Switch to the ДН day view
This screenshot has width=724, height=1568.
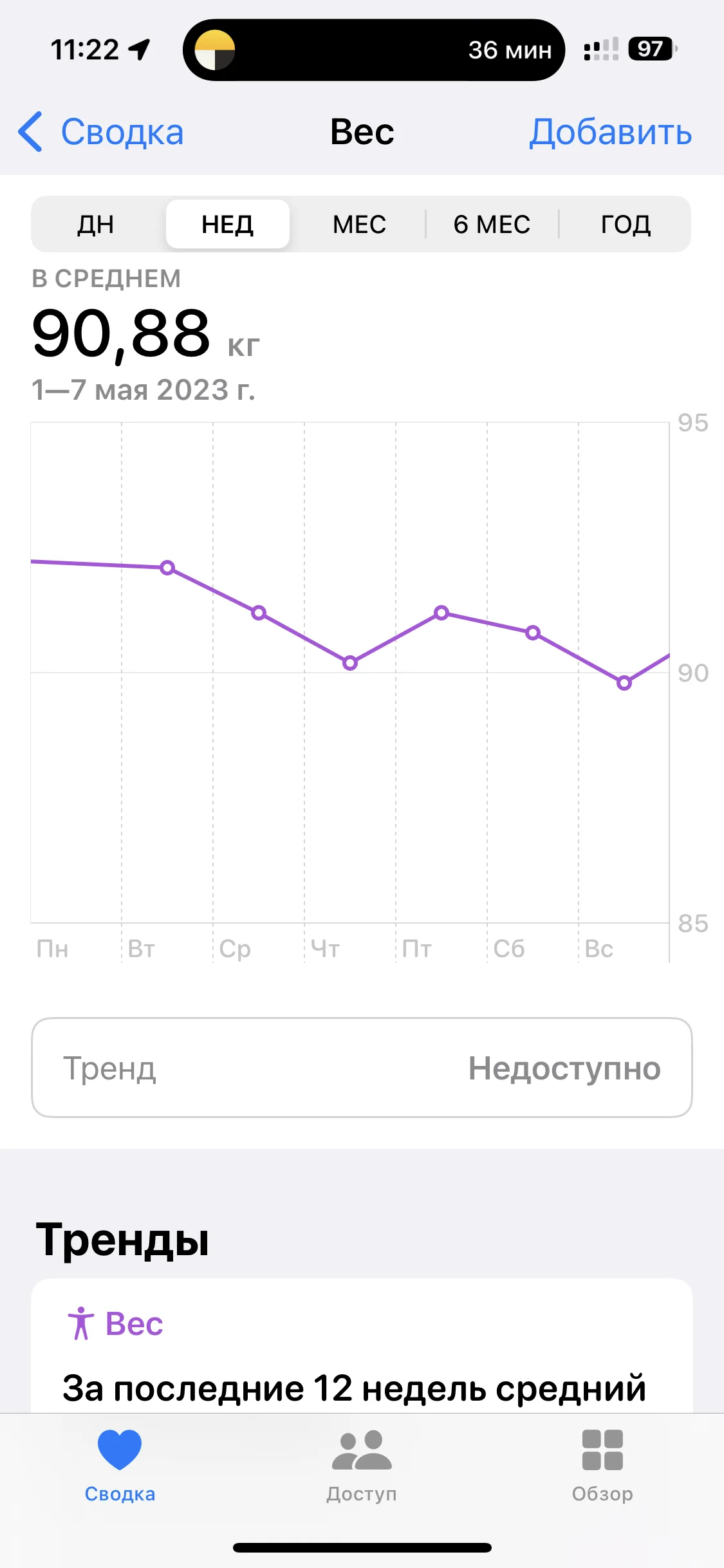coord(96,225)
